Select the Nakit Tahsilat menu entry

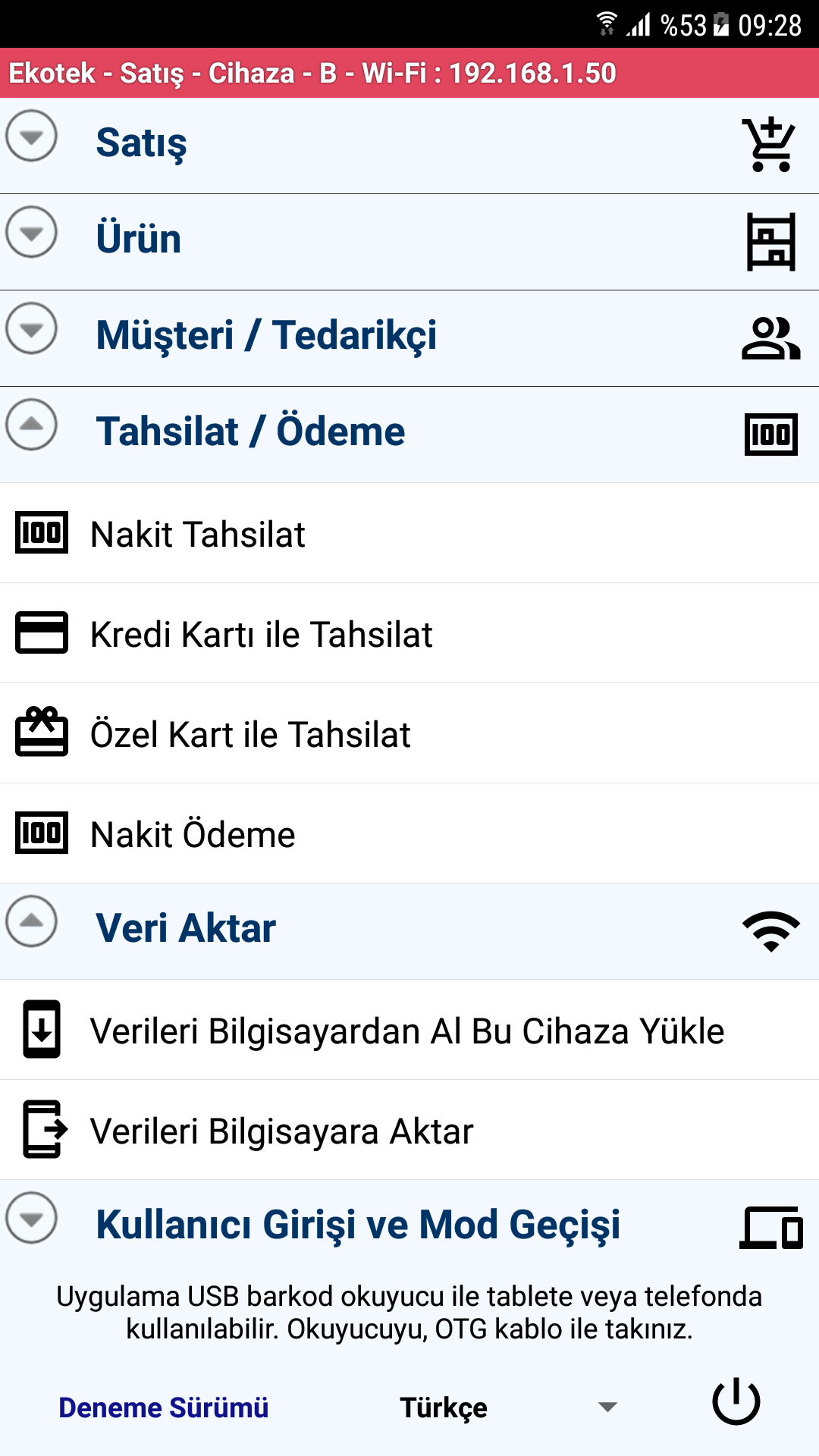pyautogui.click(x=196, y=535)
